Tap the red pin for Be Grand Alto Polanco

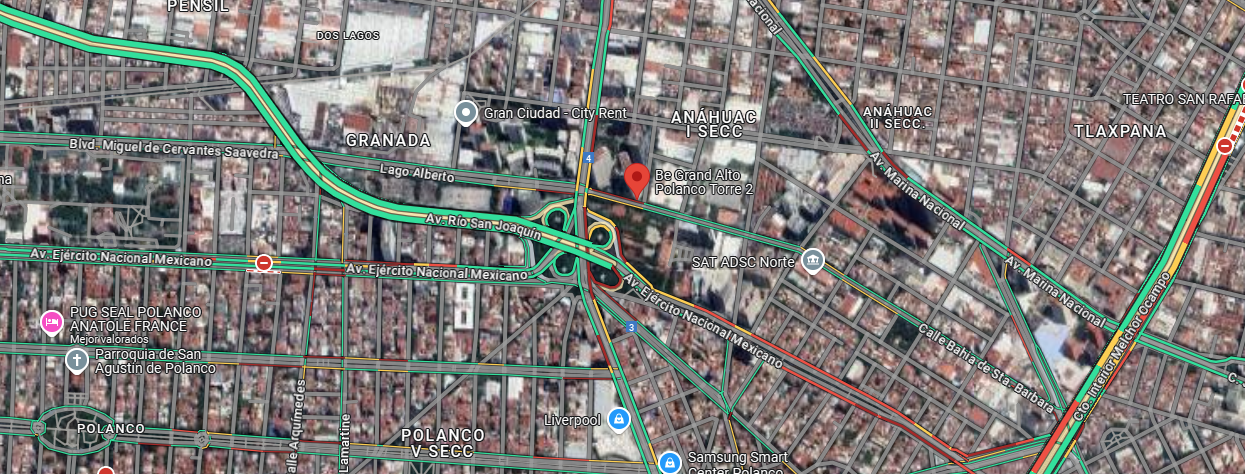point(637,181)
